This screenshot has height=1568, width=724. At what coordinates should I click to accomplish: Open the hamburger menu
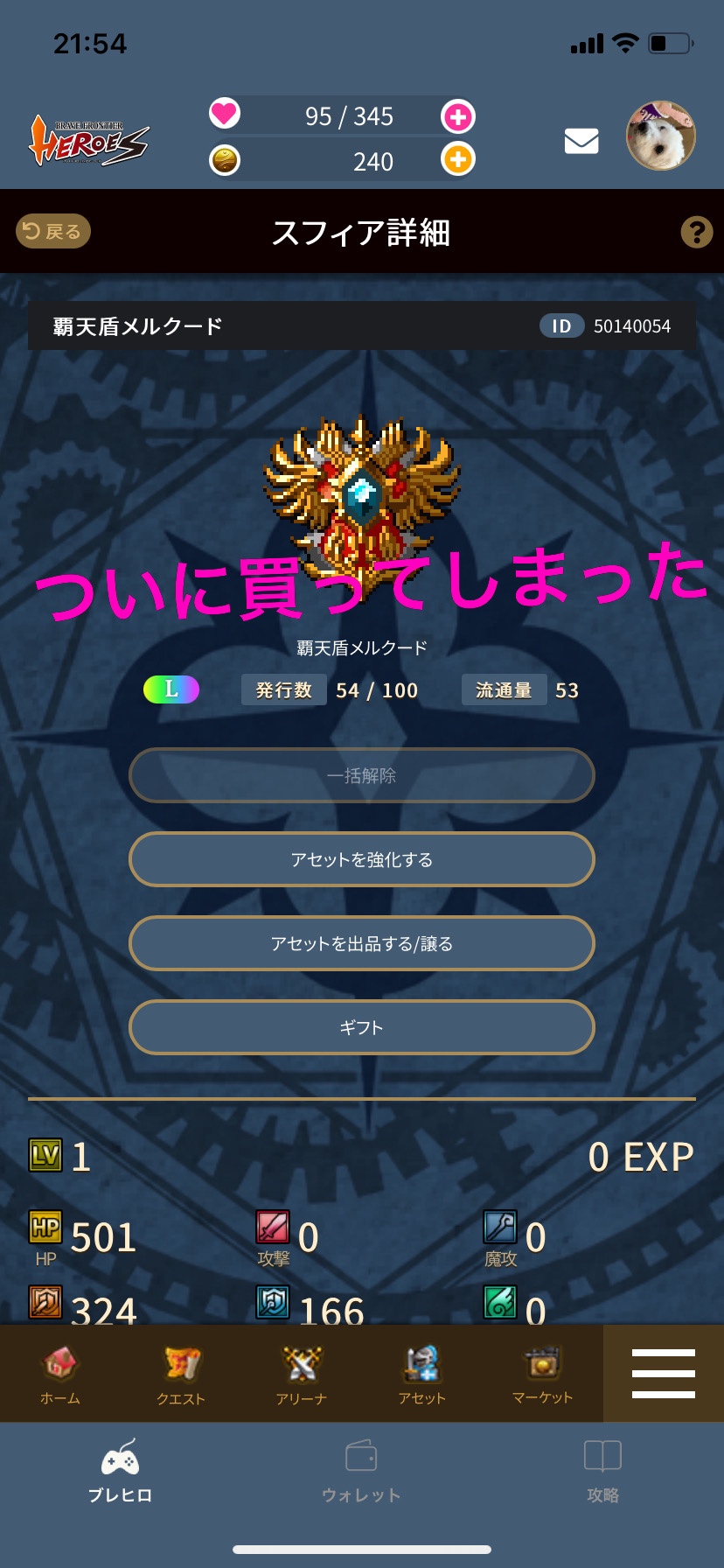[x=663, y=1373]
